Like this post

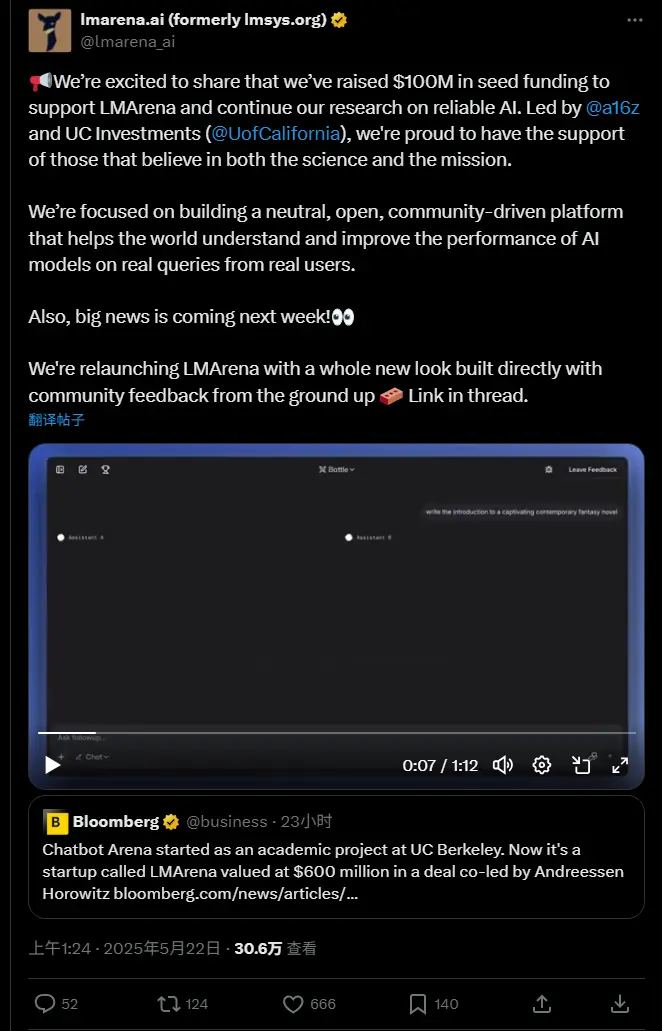point(293,1003)
